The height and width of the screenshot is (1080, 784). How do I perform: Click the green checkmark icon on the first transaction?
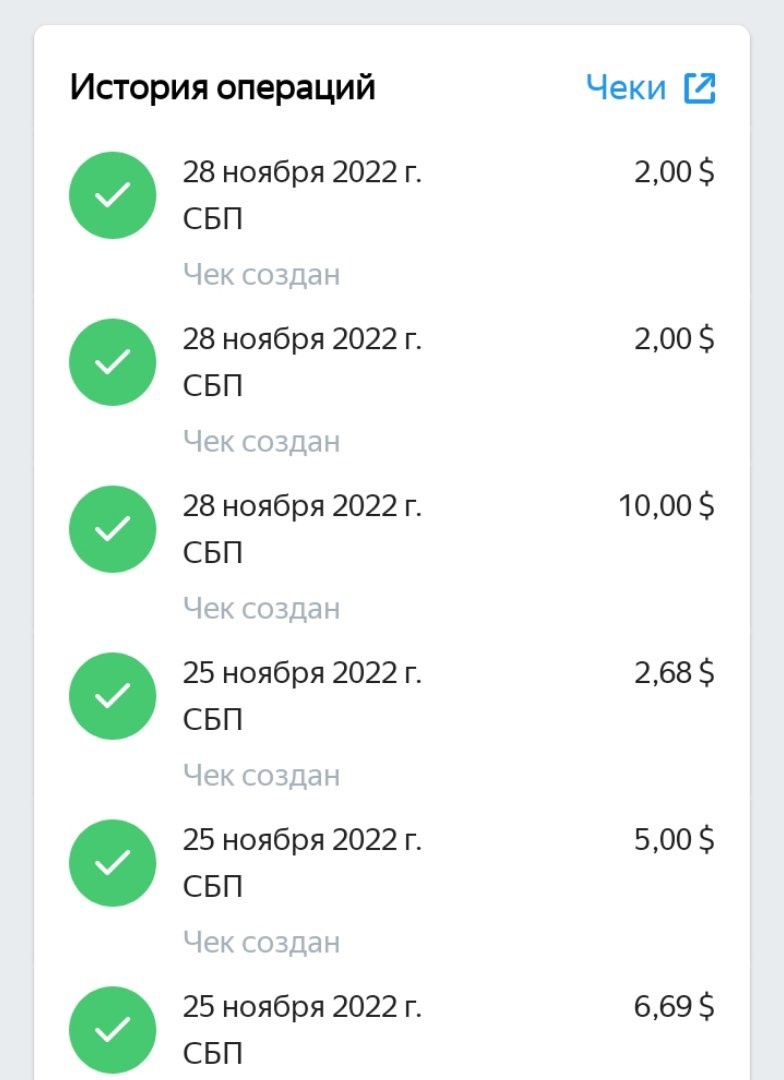pyautogui.click(x=112, y=195)
